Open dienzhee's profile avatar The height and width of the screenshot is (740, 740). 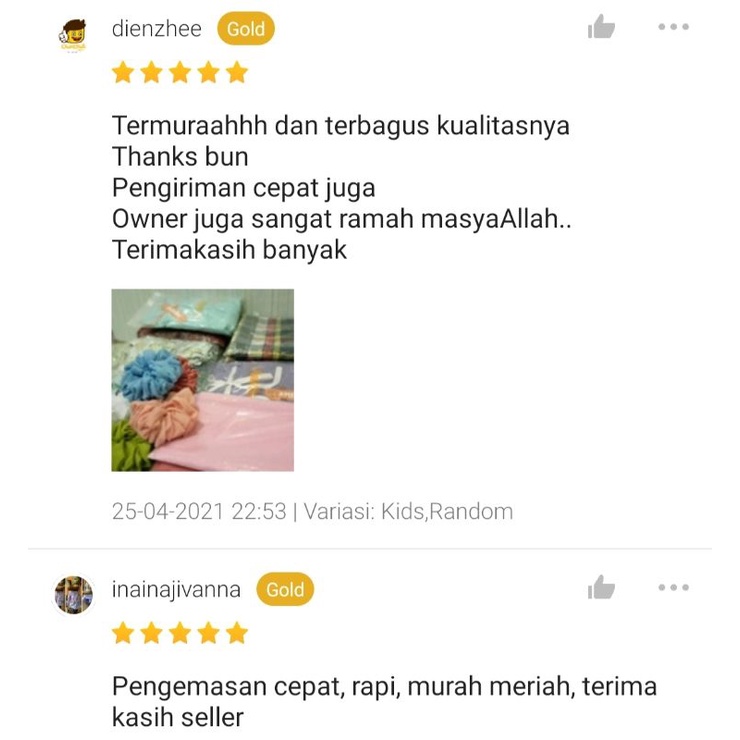(x=72, y=35)
